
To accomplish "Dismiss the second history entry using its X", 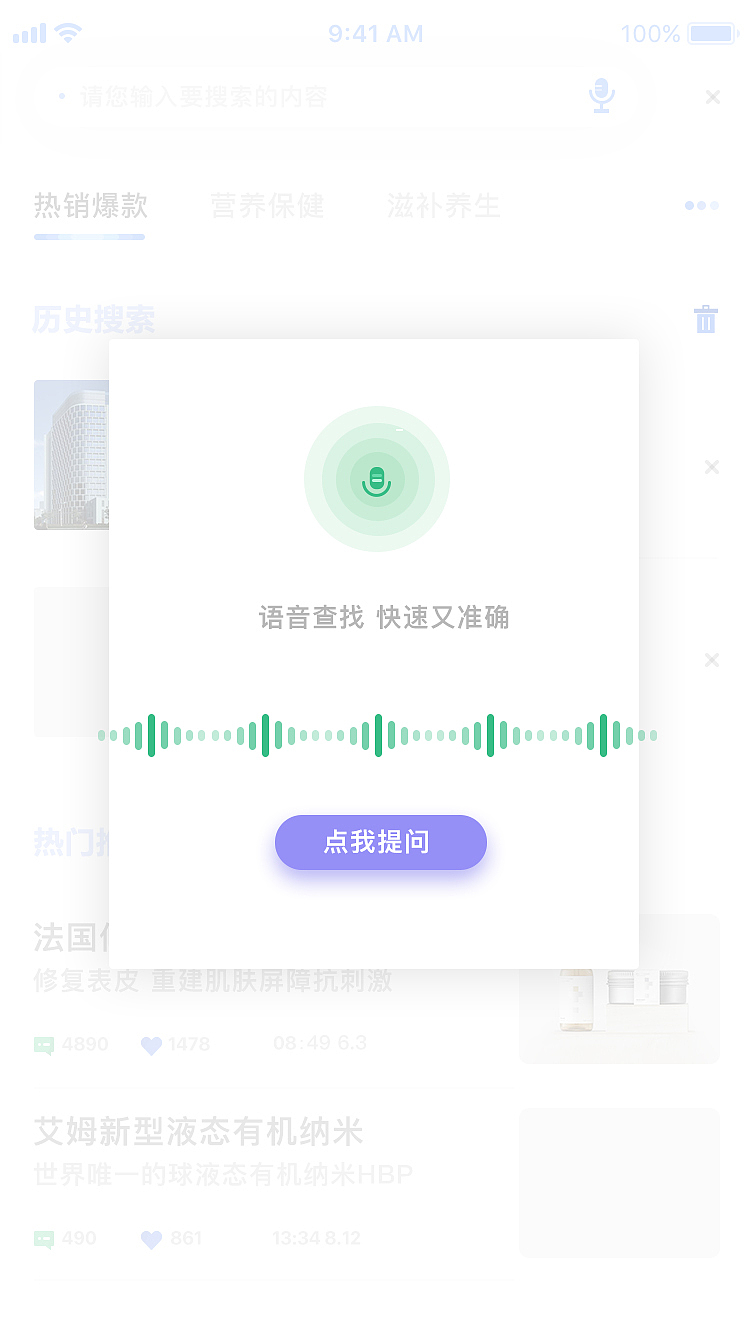I will [x=712, y=660].
